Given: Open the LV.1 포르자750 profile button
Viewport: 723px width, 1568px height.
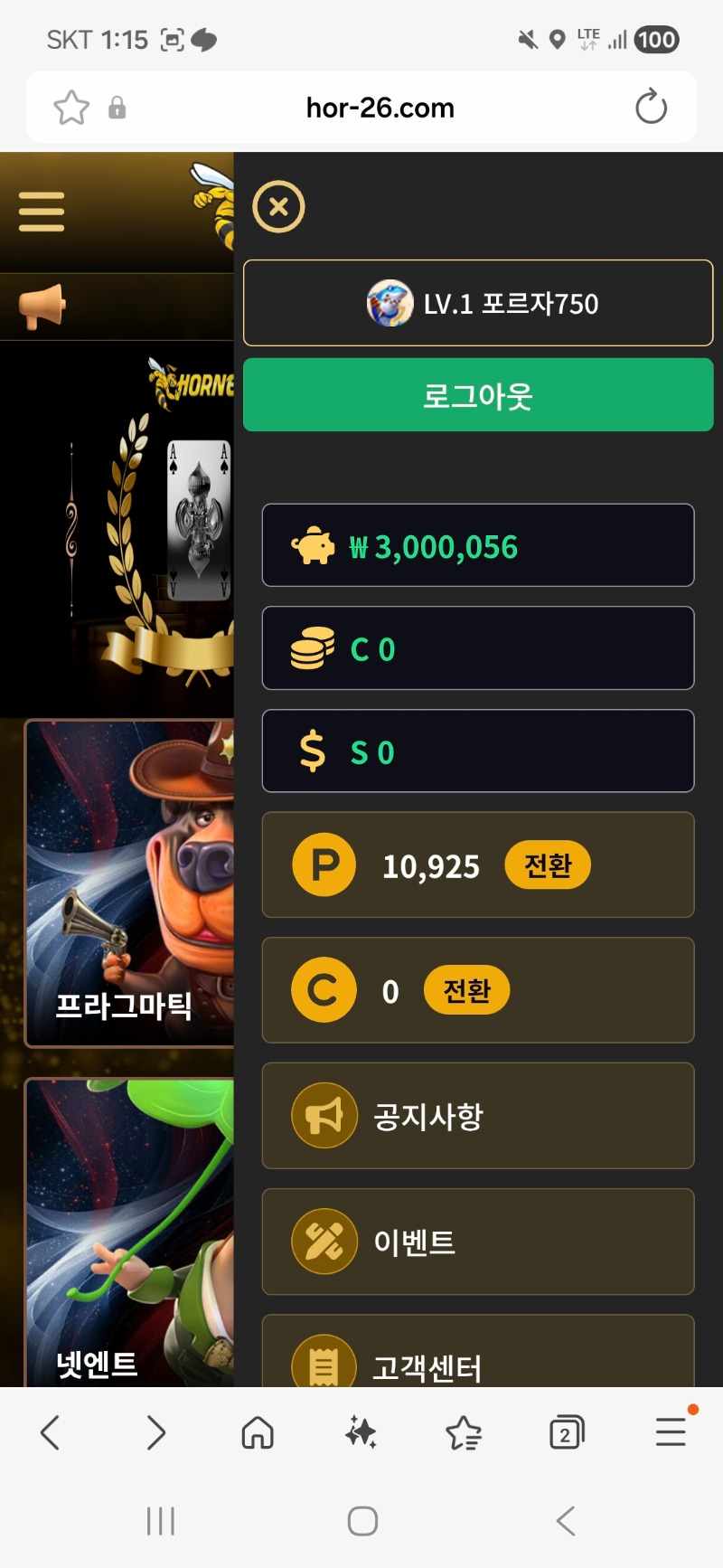Looking at the screenshot, I should [x=478, y=303].
